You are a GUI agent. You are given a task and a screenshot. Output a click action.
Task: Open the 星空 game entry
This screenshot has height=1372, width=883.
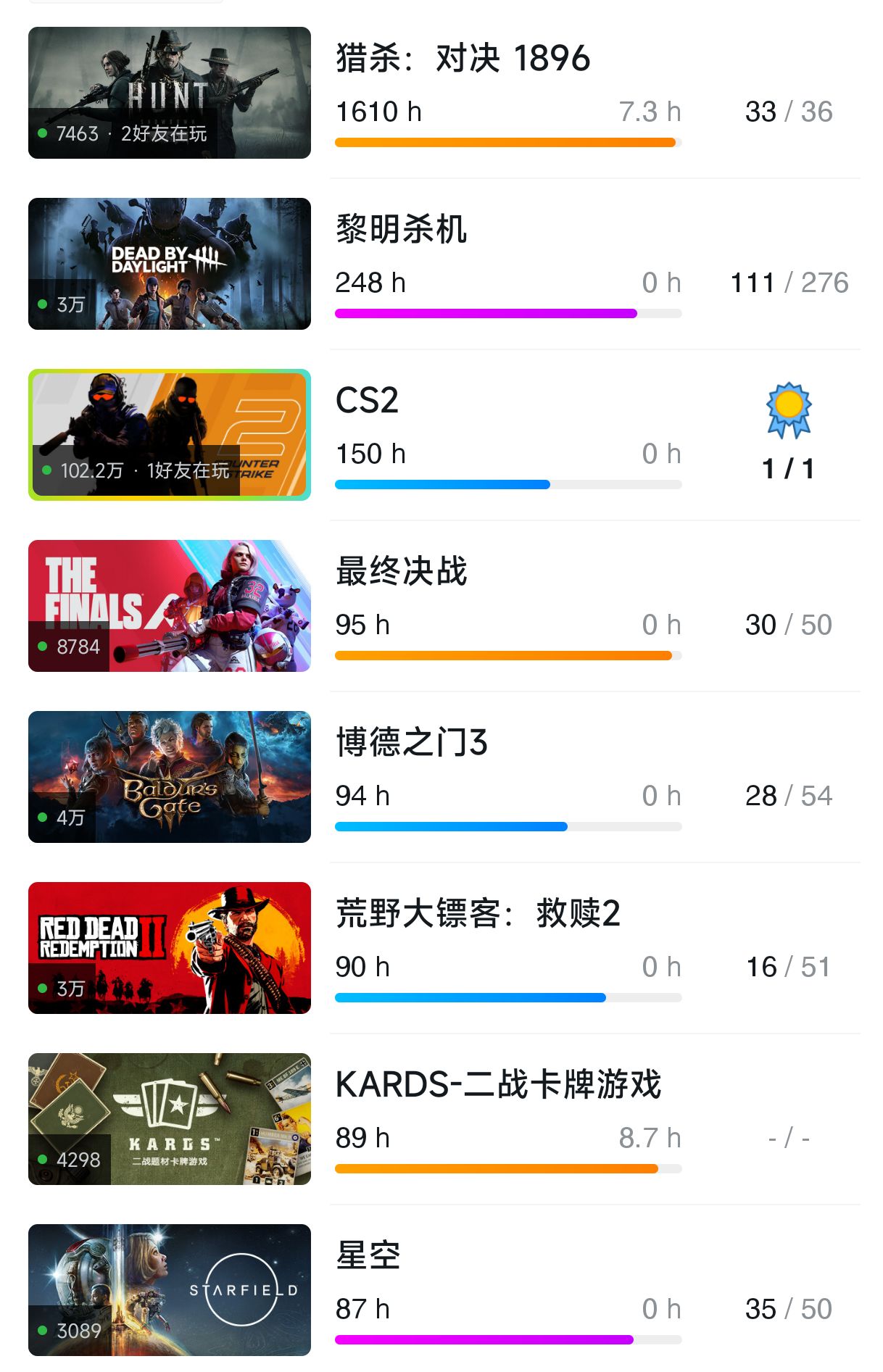[x=368, y=1256]
